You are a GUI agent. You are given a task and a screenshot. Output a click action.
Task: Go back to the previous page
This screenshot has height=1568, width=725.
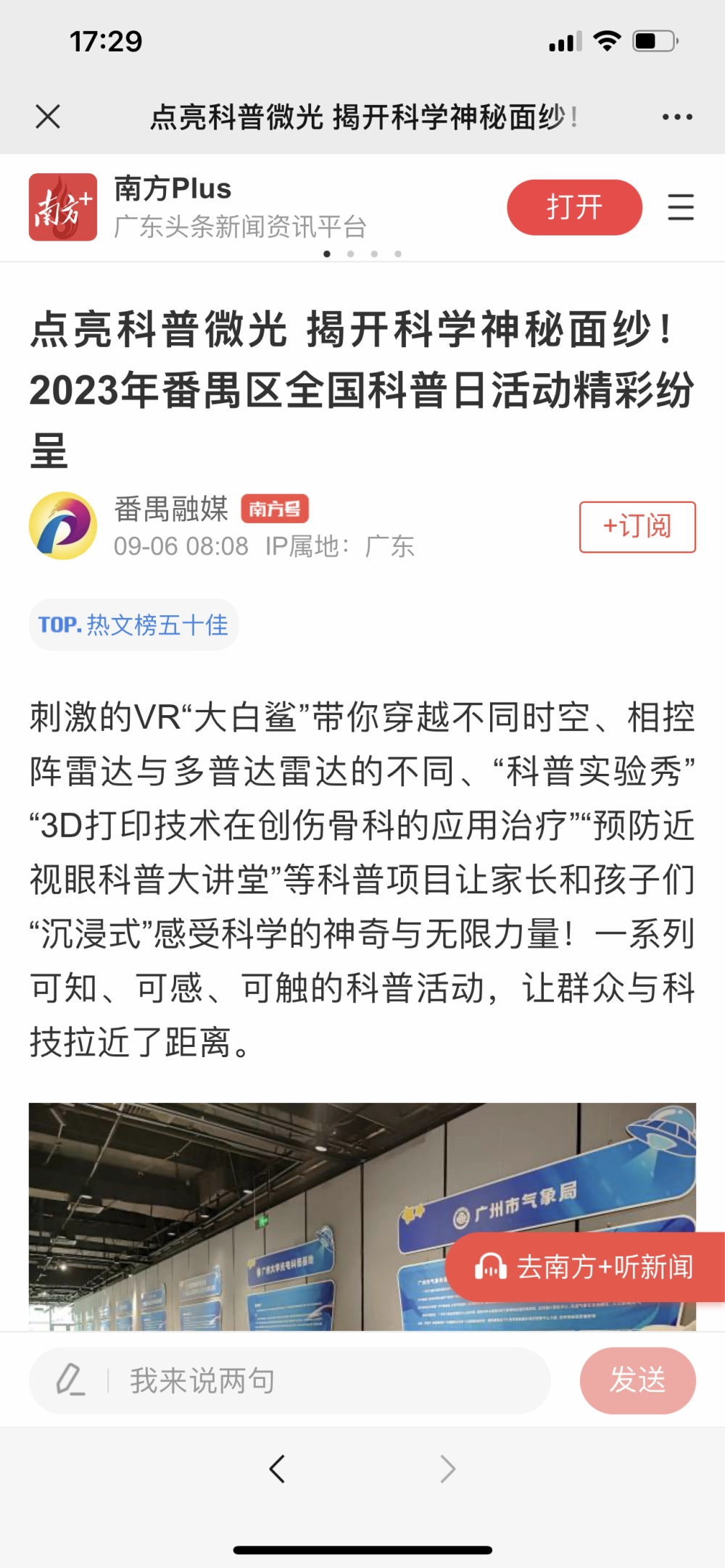click(277, 1469)
